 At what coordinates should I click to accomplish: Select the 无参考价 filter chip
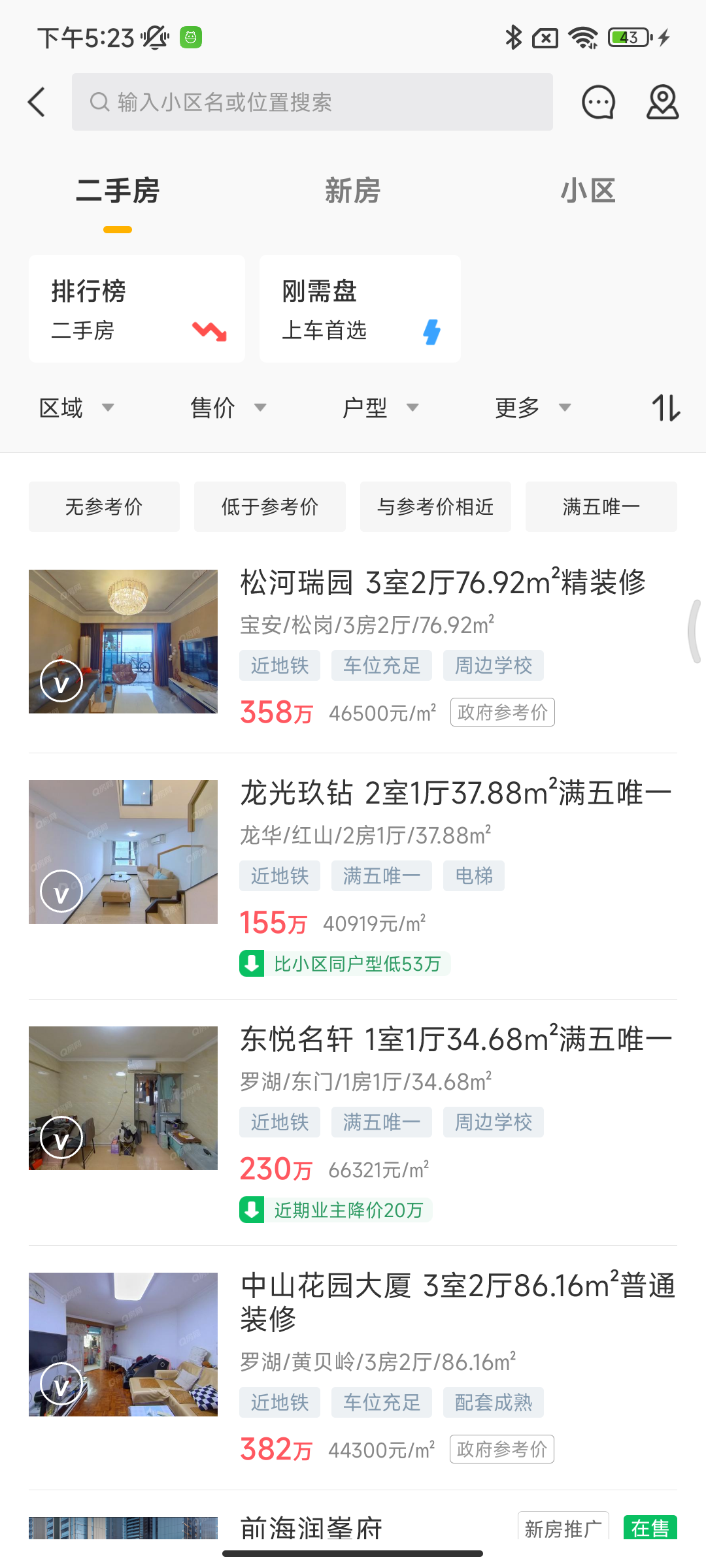104,507
